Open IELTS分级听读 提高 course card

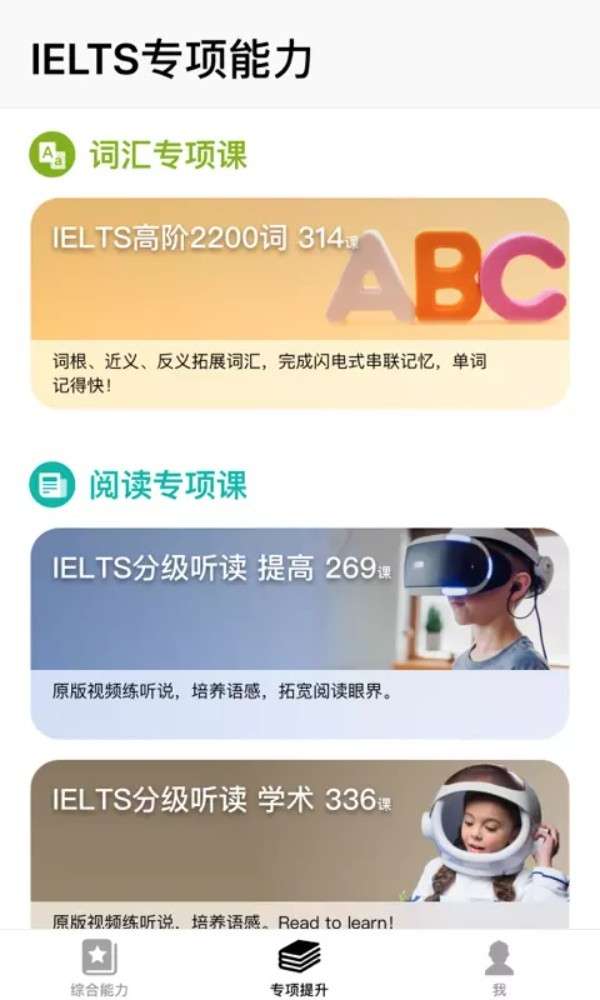[x=300, y=632]
